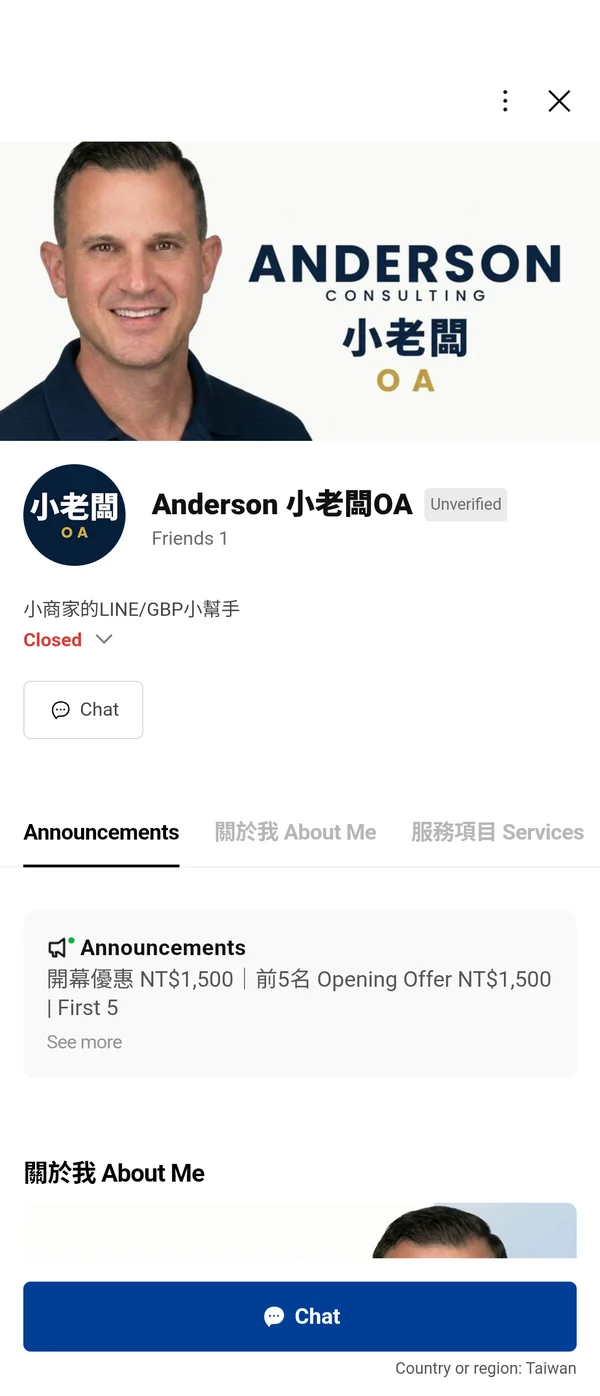The width and height of the screenshot is (600, 1396).
Task: Start chatting via the blue Chat button
Action: 300,1316
